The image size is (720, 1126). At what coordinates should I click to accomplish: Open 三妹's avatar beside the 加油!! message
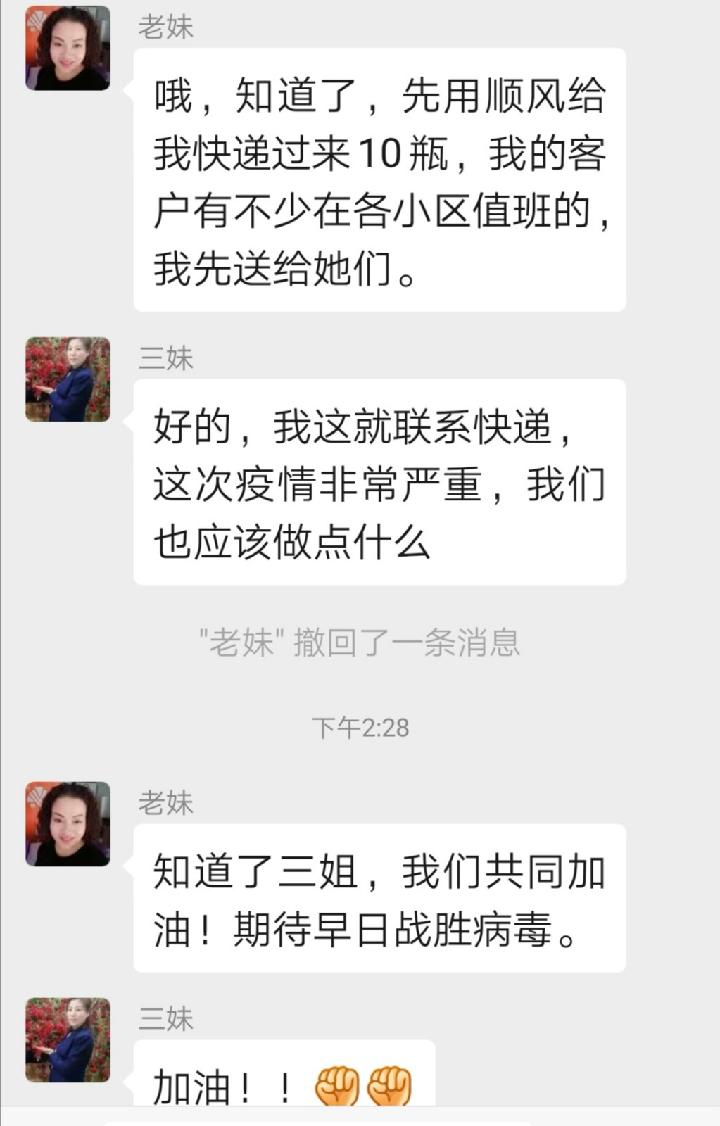[x=67, y=1040]
